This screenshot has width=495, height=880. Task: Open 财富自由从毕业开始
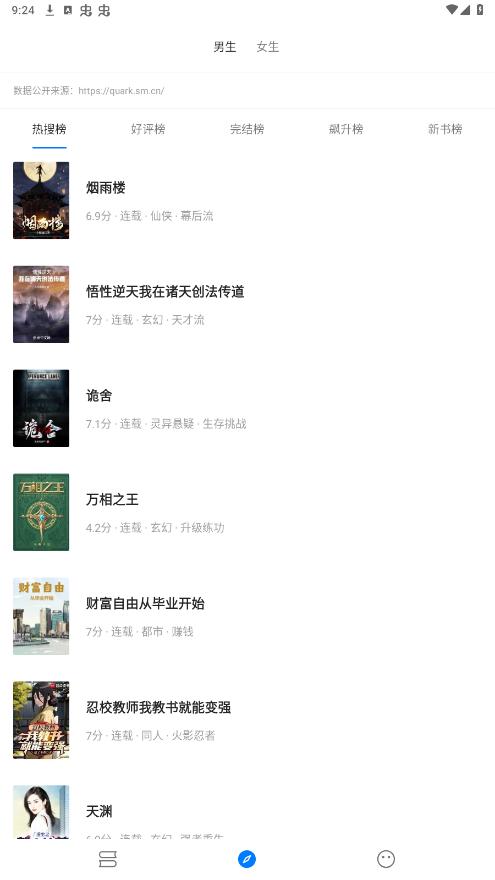pos(248,616)
